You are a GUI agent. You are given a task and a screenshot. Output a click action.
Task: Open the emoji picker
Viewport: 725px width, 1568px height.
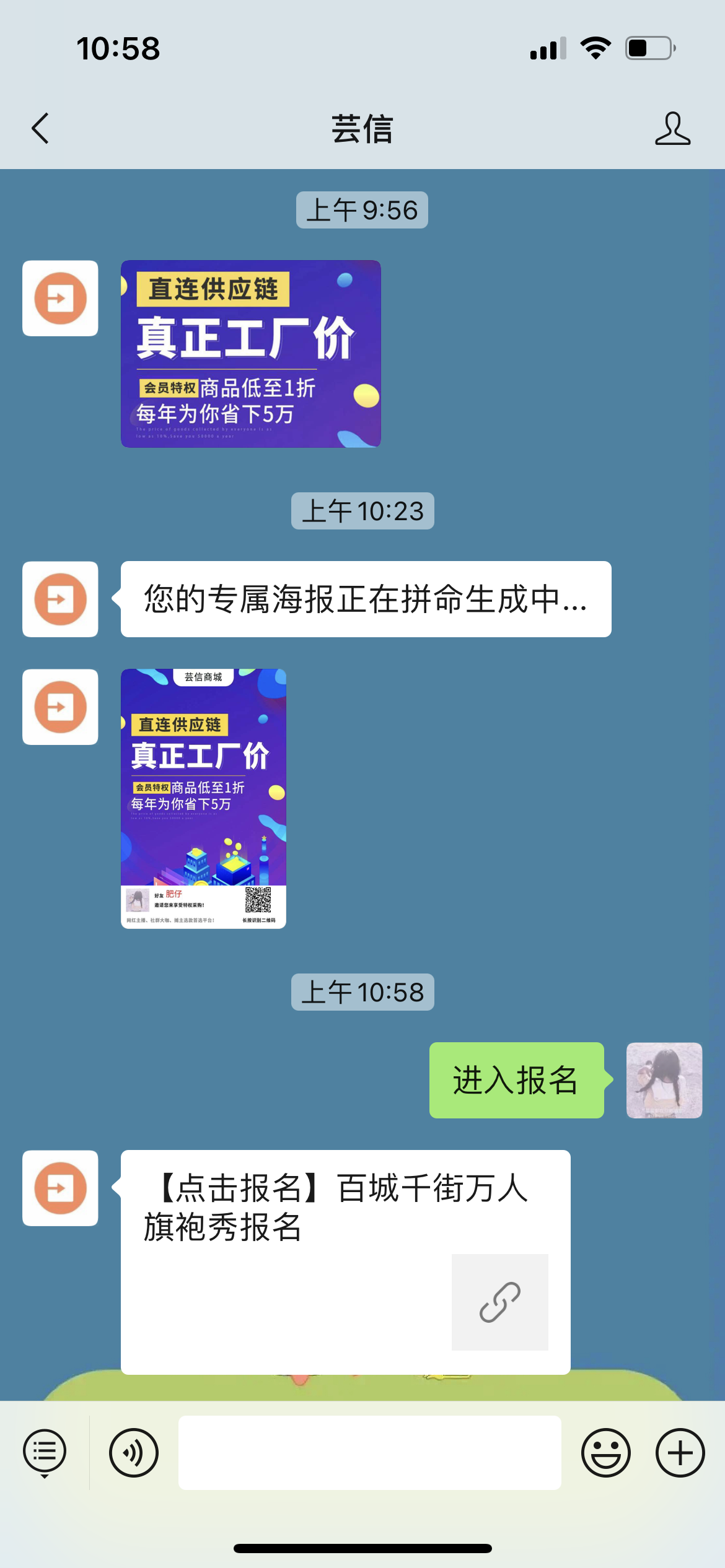(605, 1452)
